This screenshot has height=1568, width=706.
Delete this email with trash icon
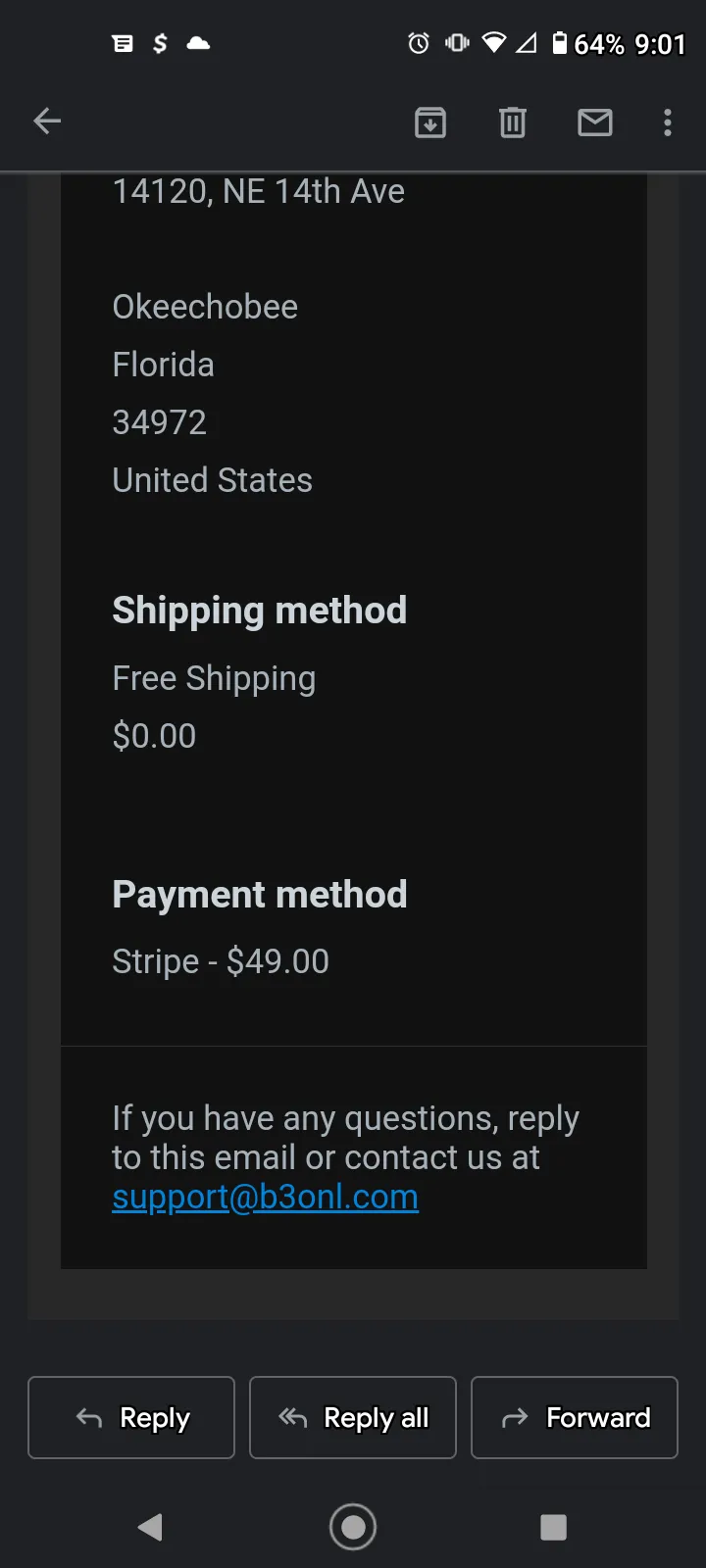click(513, 122)
